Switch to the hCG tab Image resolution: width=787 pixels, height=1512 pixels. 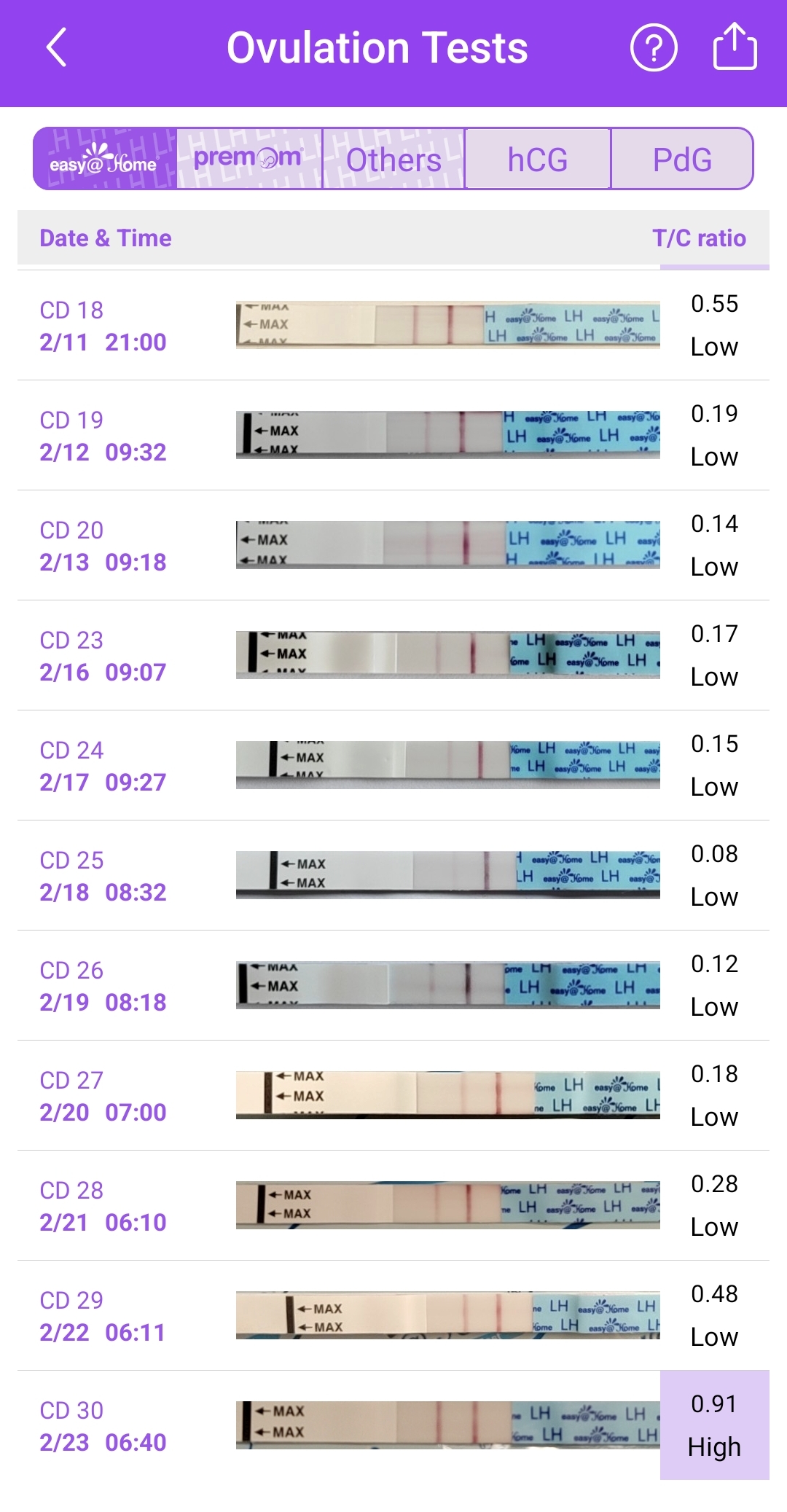point(538,159)
